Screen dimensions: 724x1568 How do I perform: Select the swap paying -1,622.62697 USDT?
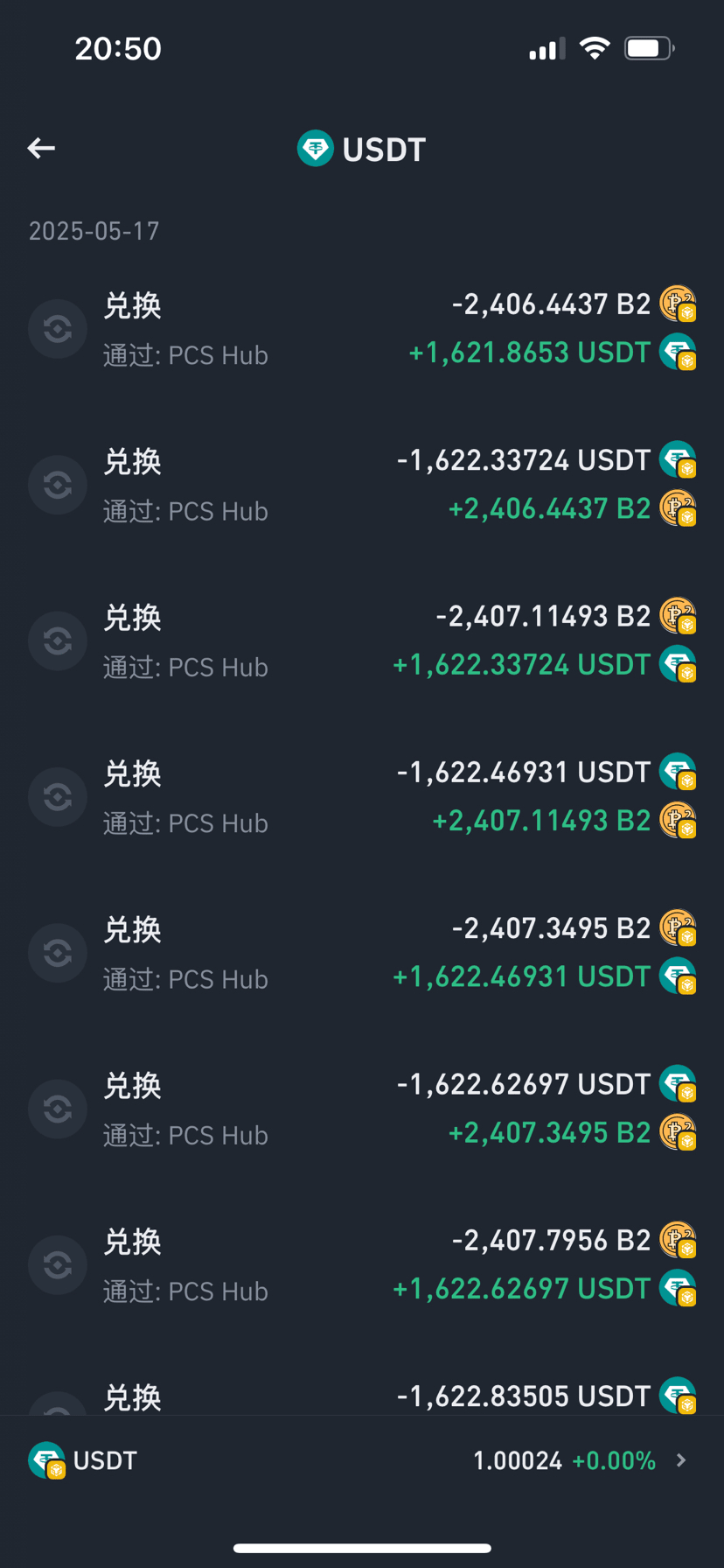coord(362,1109)
